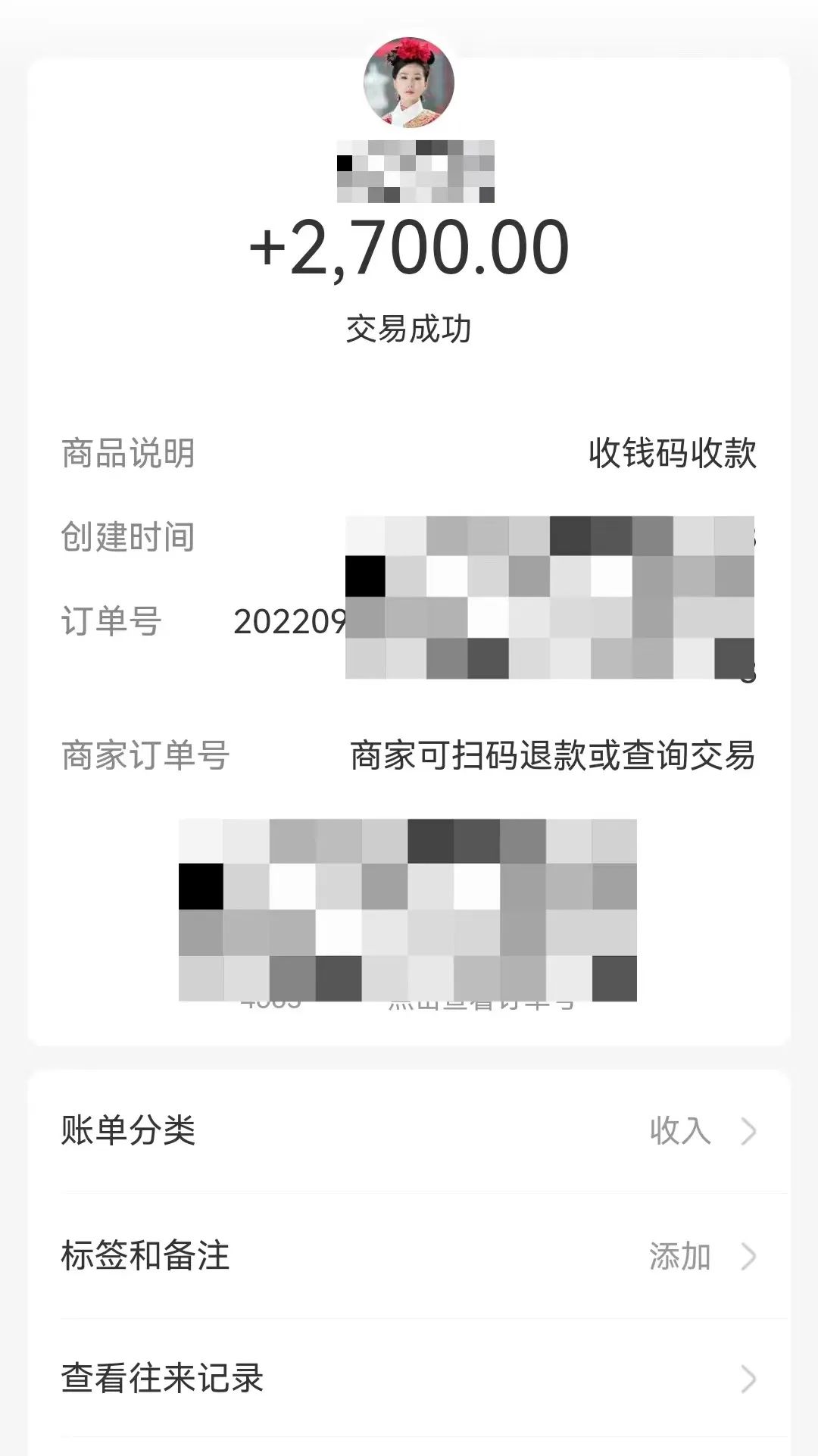Tap the 交易成功 status text
This screenshot has height=1456, width=818.
click(x=409, y=326)
